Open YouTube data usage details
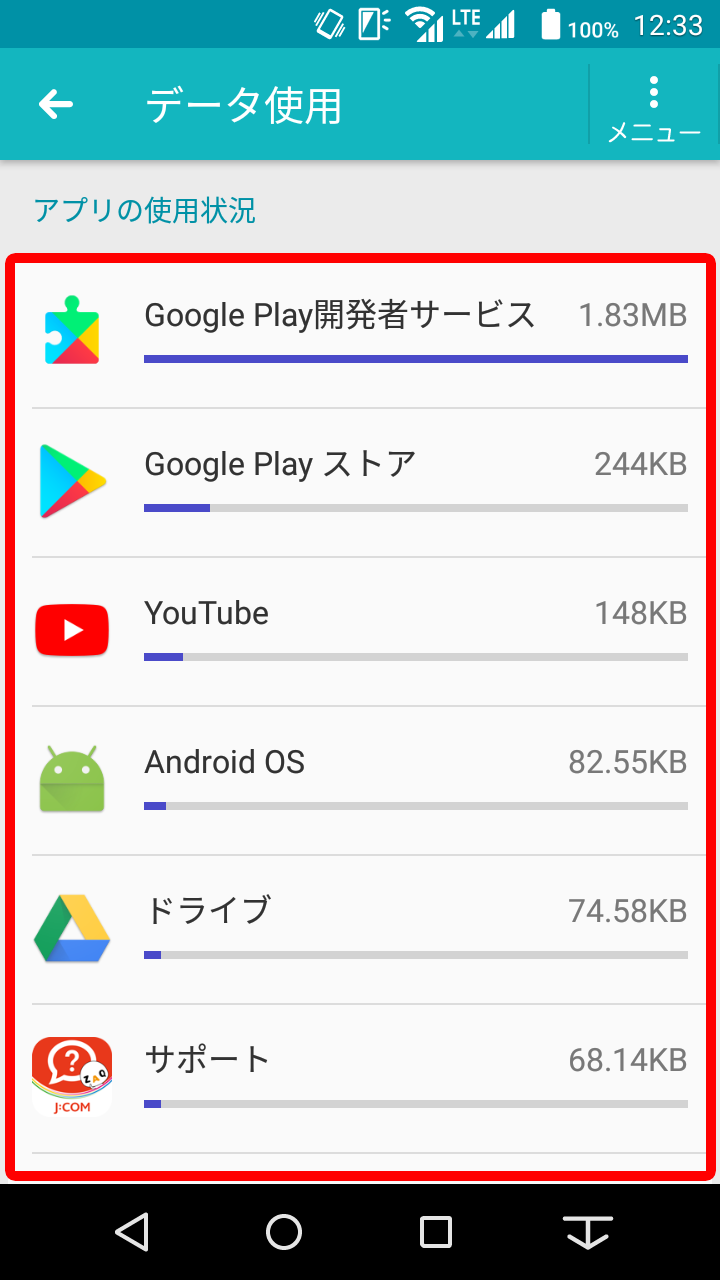 tap(360, 632)
